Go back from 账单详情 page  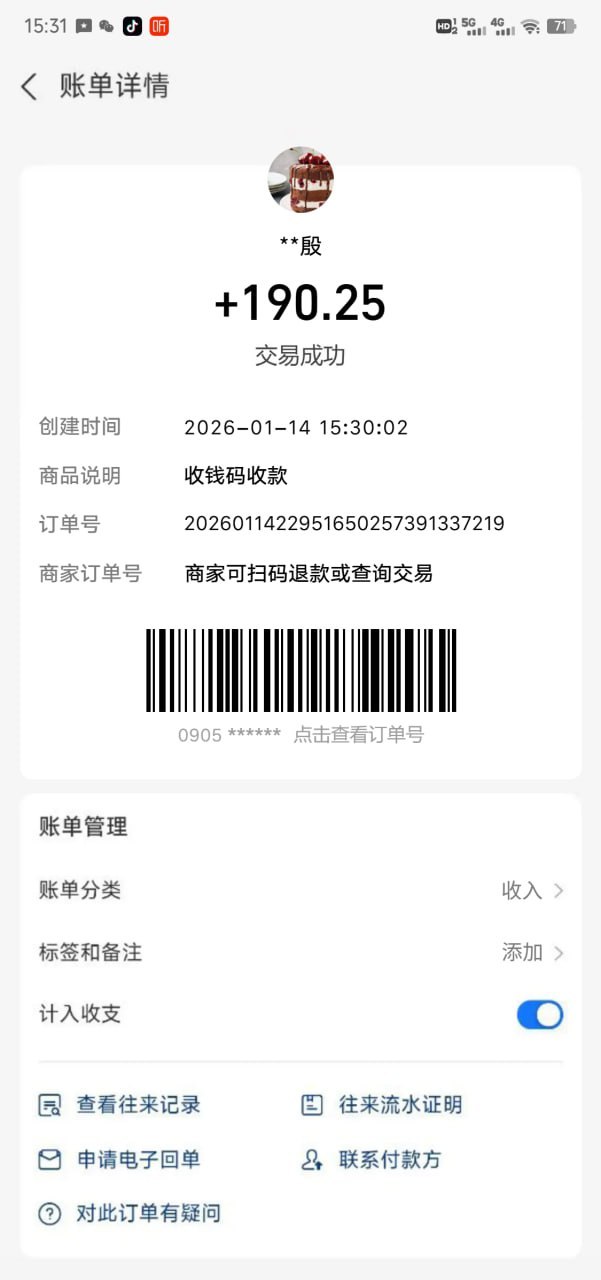coord(29,87)
